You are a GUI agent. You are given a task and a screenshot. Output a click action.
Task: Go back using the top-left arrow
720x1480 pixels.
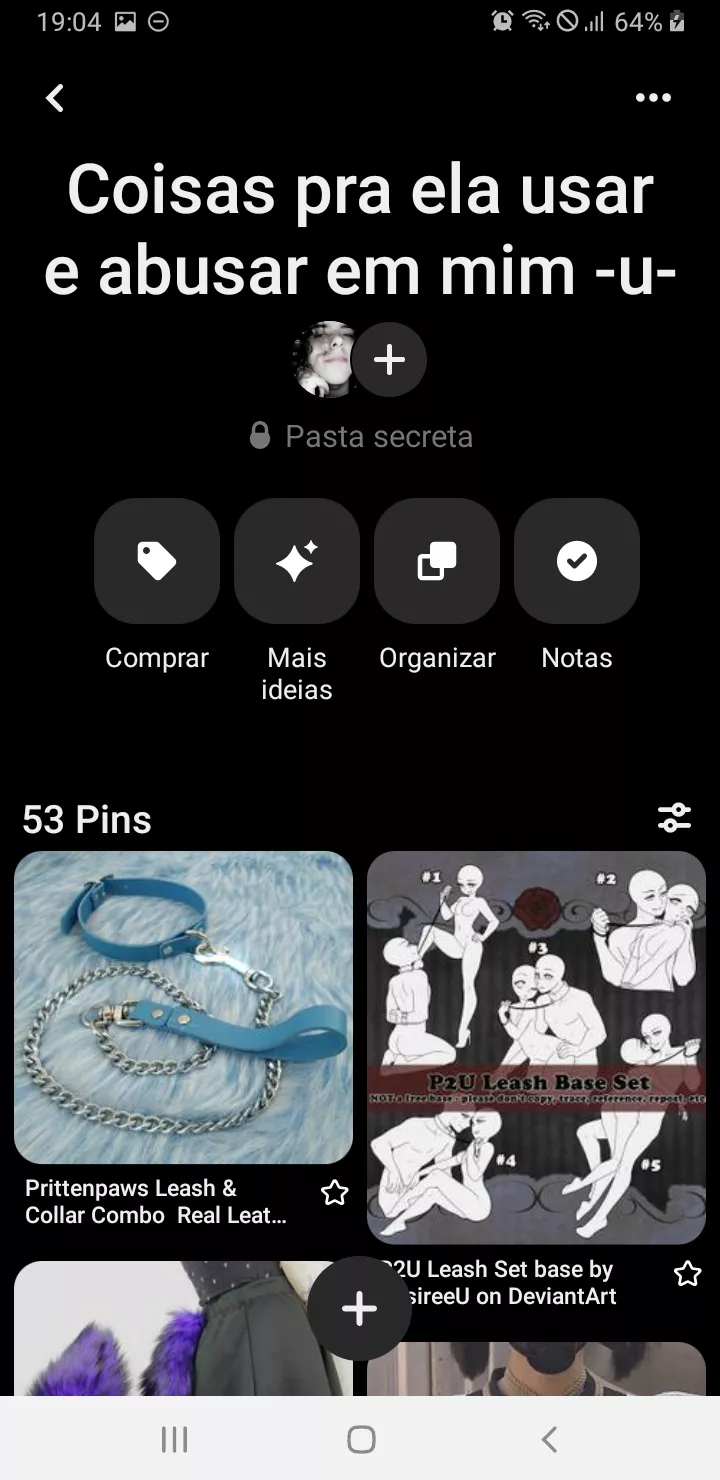(x=55, y=98)
